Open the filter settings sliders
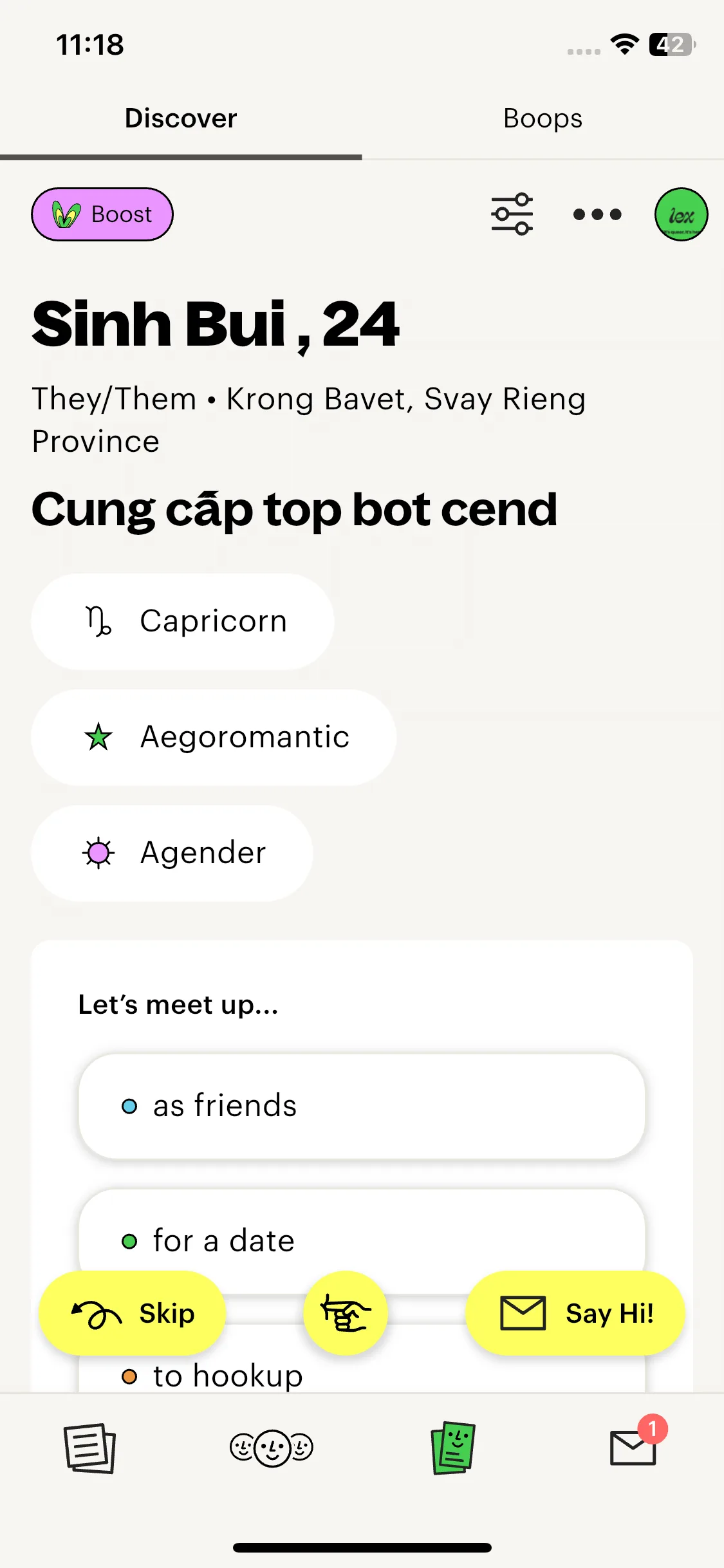The image size is (724, 1568). coord(512,214)
